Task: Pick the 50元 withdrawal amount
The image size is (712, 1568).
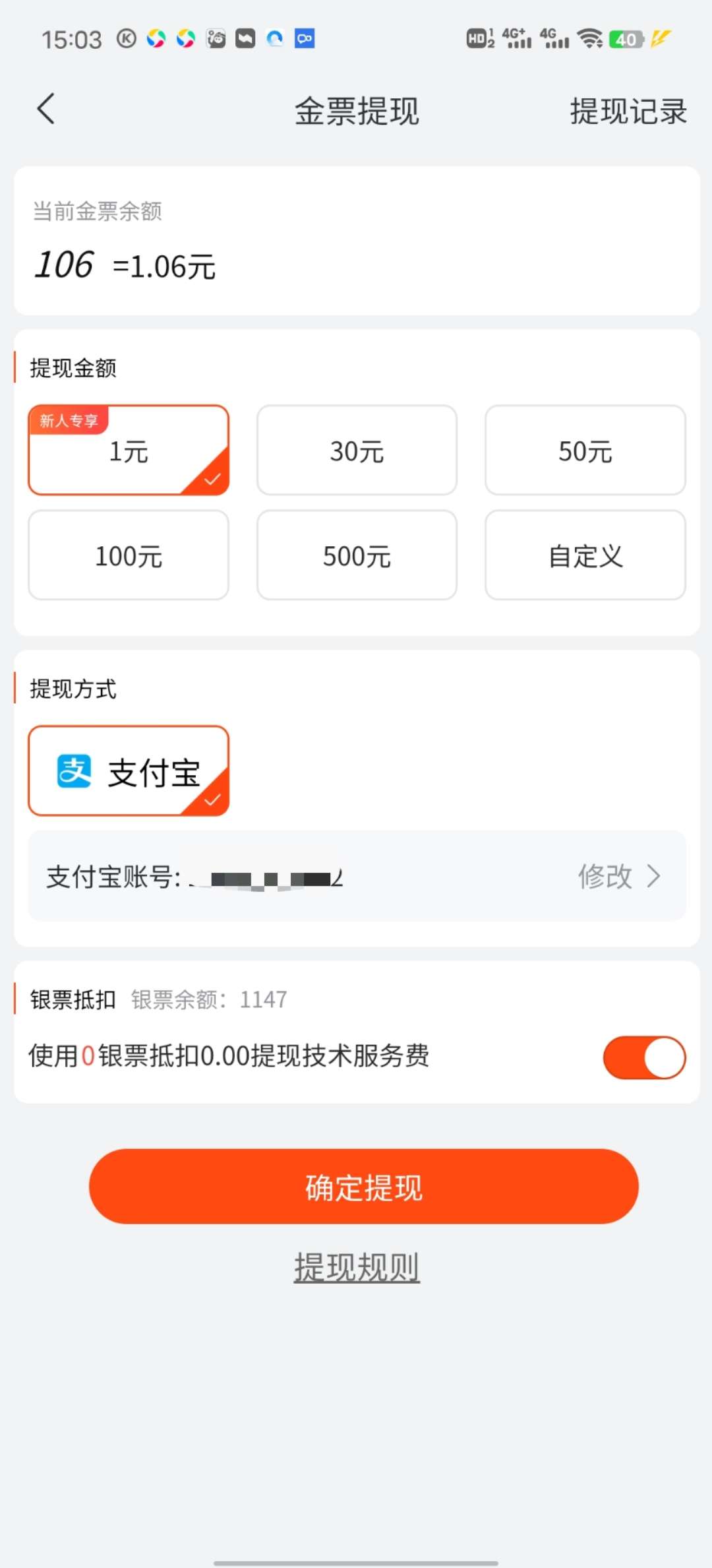Action: pos(585,451)
